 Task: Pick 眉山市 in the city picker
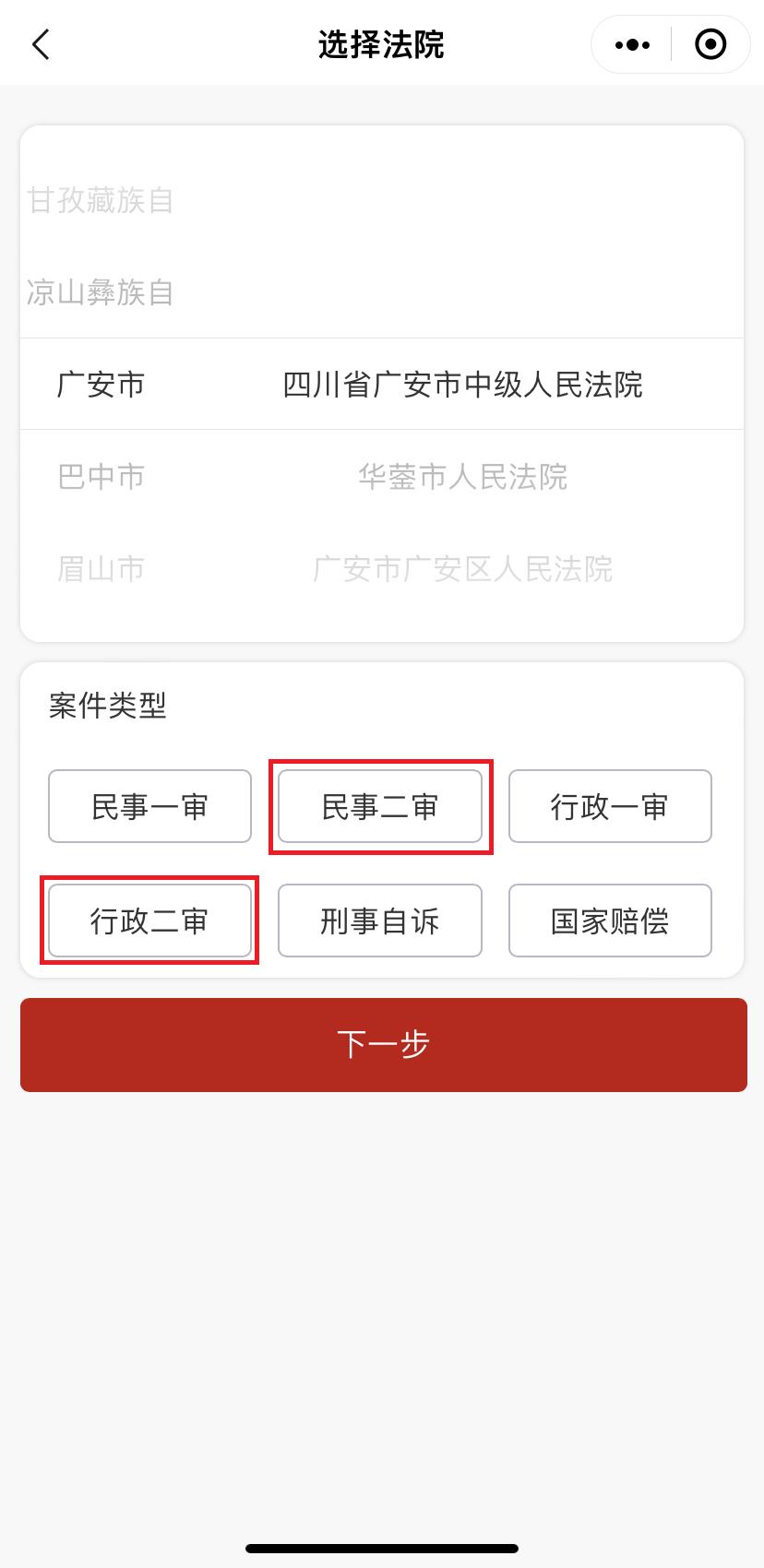point(101,568)
